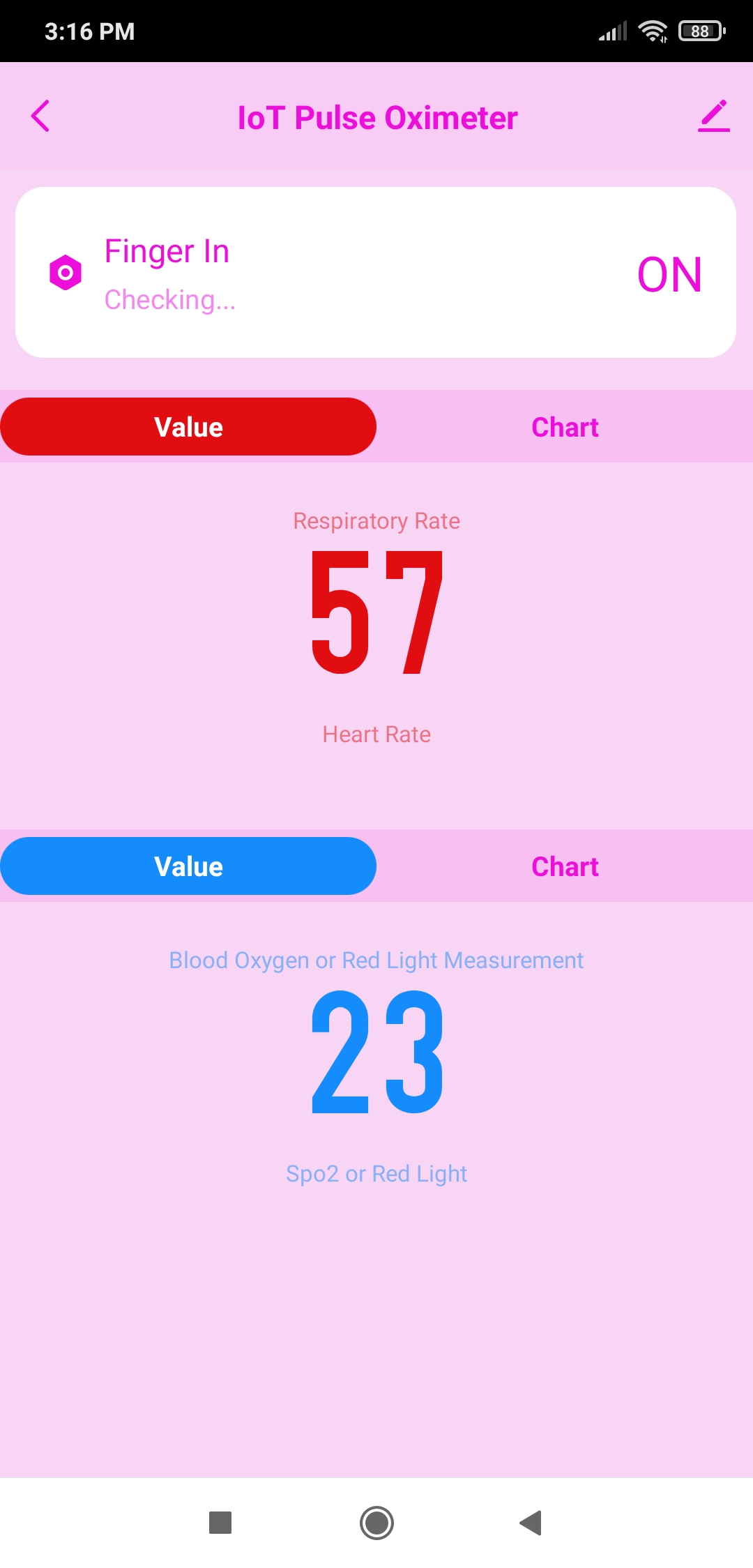Open recent apps from navigation bar
Image resolution: width=753 pixels, height=1568 pixels.
click(220, 1523)
